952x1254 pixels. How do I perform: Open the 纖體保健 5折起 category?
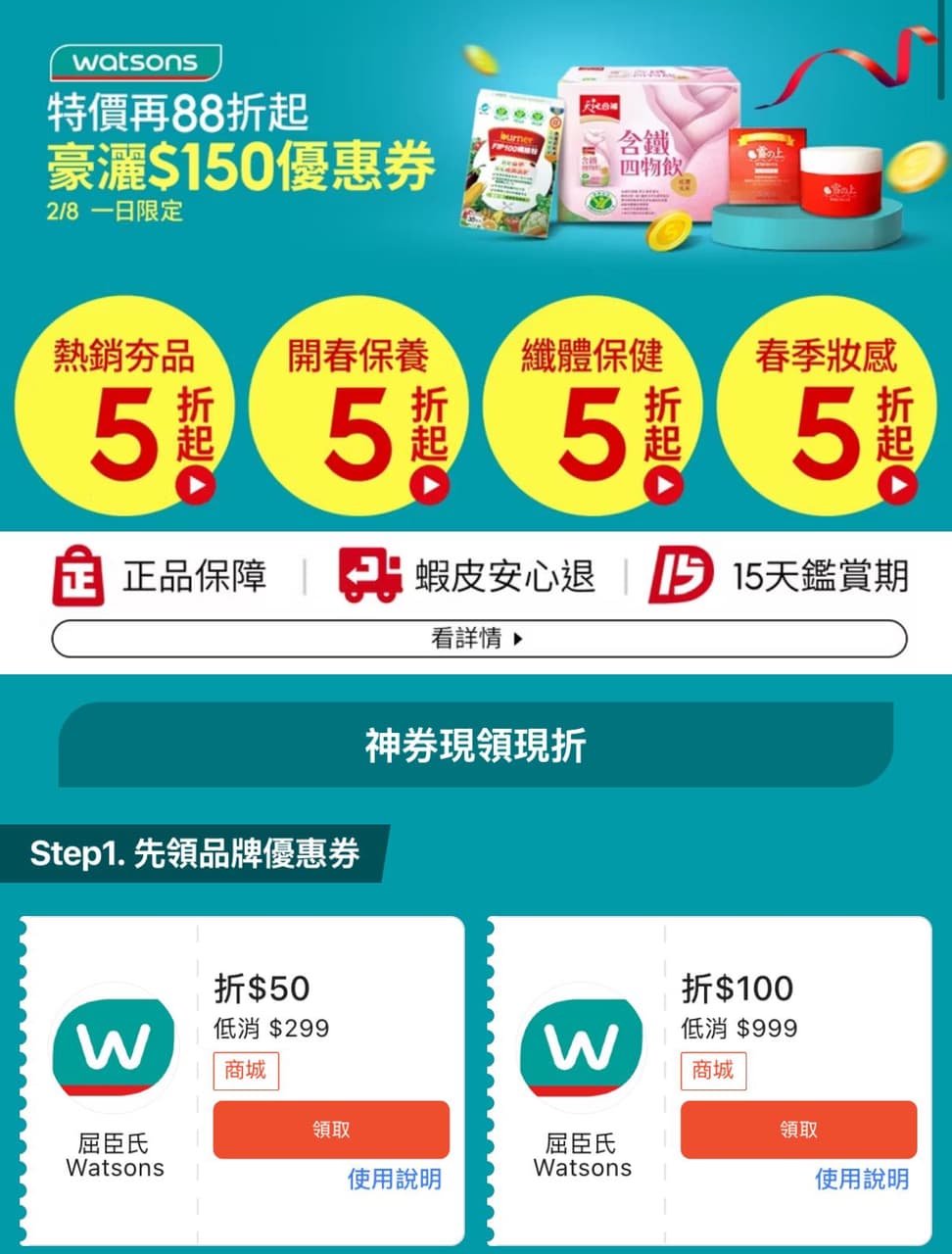(593, 409)
